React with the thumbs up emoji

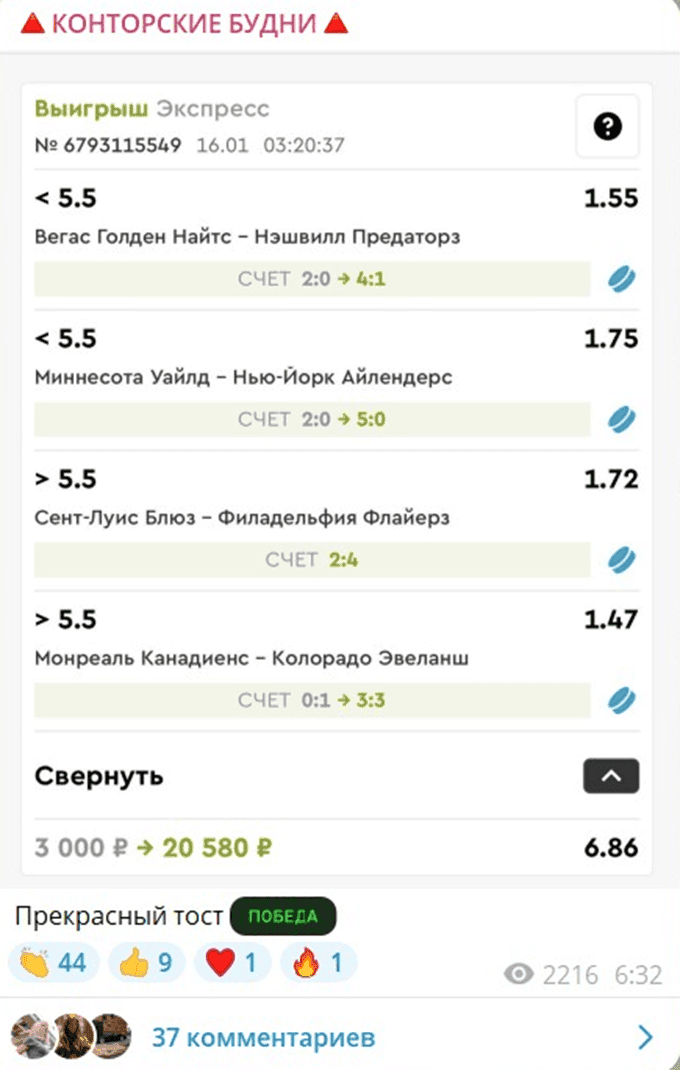pyautogui.click(x=147, y=963)
